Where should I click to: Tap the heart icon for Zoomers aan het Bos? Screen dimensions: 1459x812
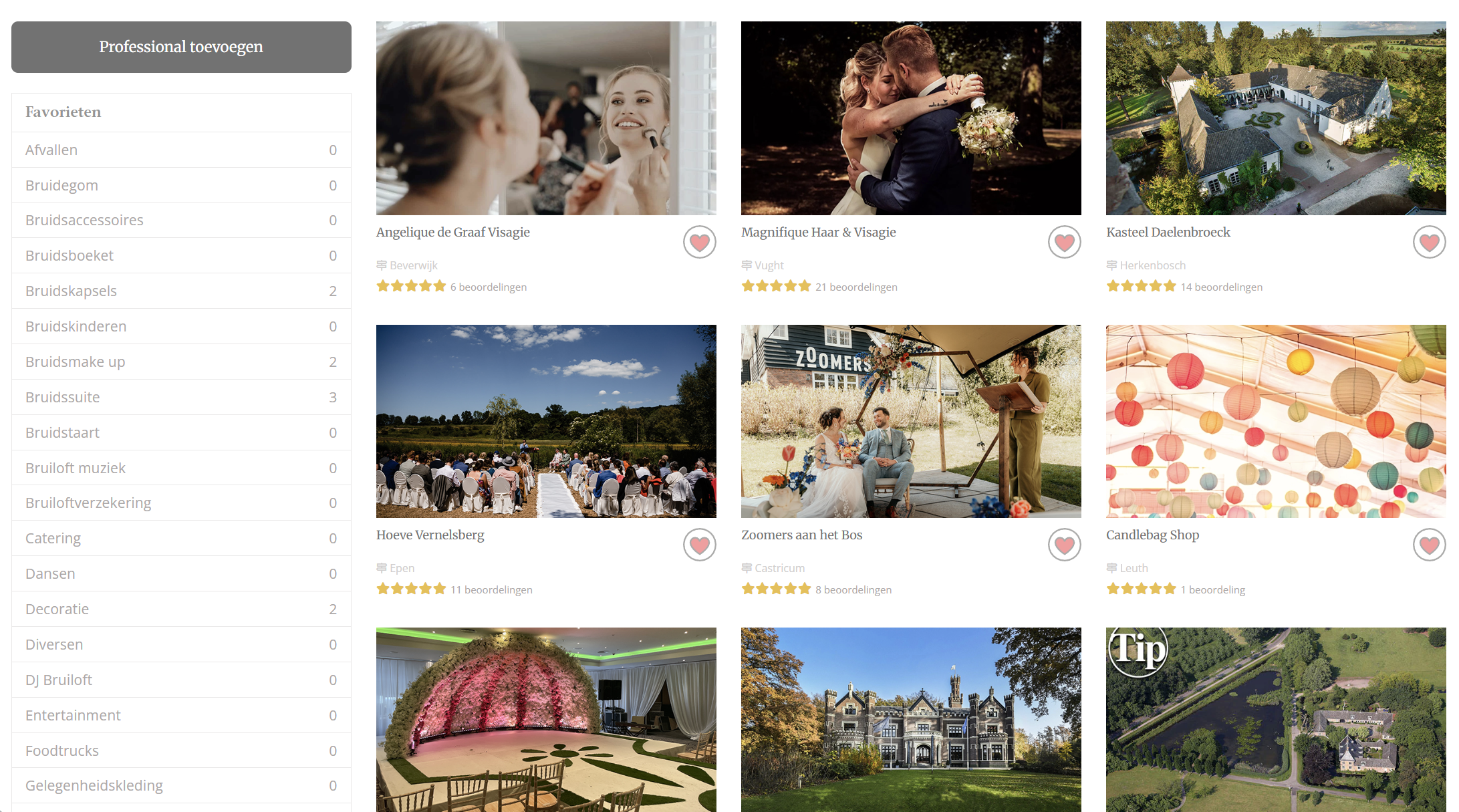[1064, 545]
